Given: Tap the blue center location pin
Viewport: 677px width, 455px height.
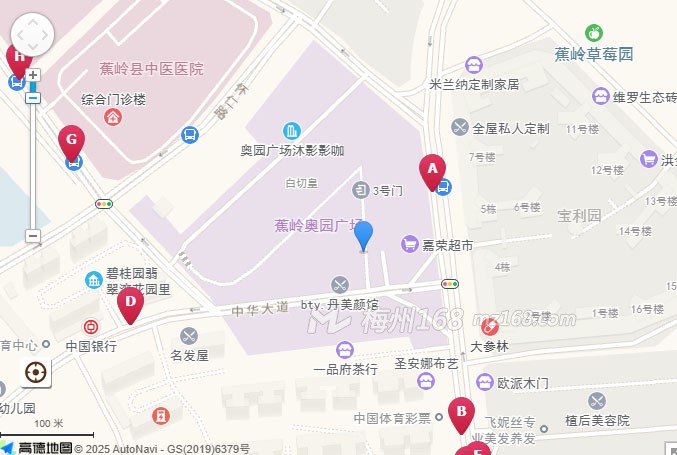Looking at the screenshot, I should point(364,235).
